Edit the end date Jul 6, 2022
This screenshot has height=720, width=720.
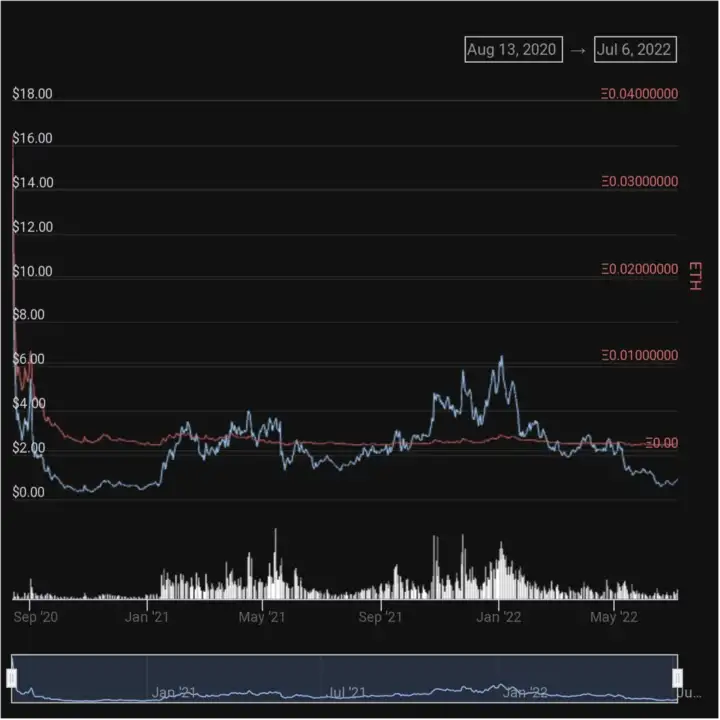635,50
